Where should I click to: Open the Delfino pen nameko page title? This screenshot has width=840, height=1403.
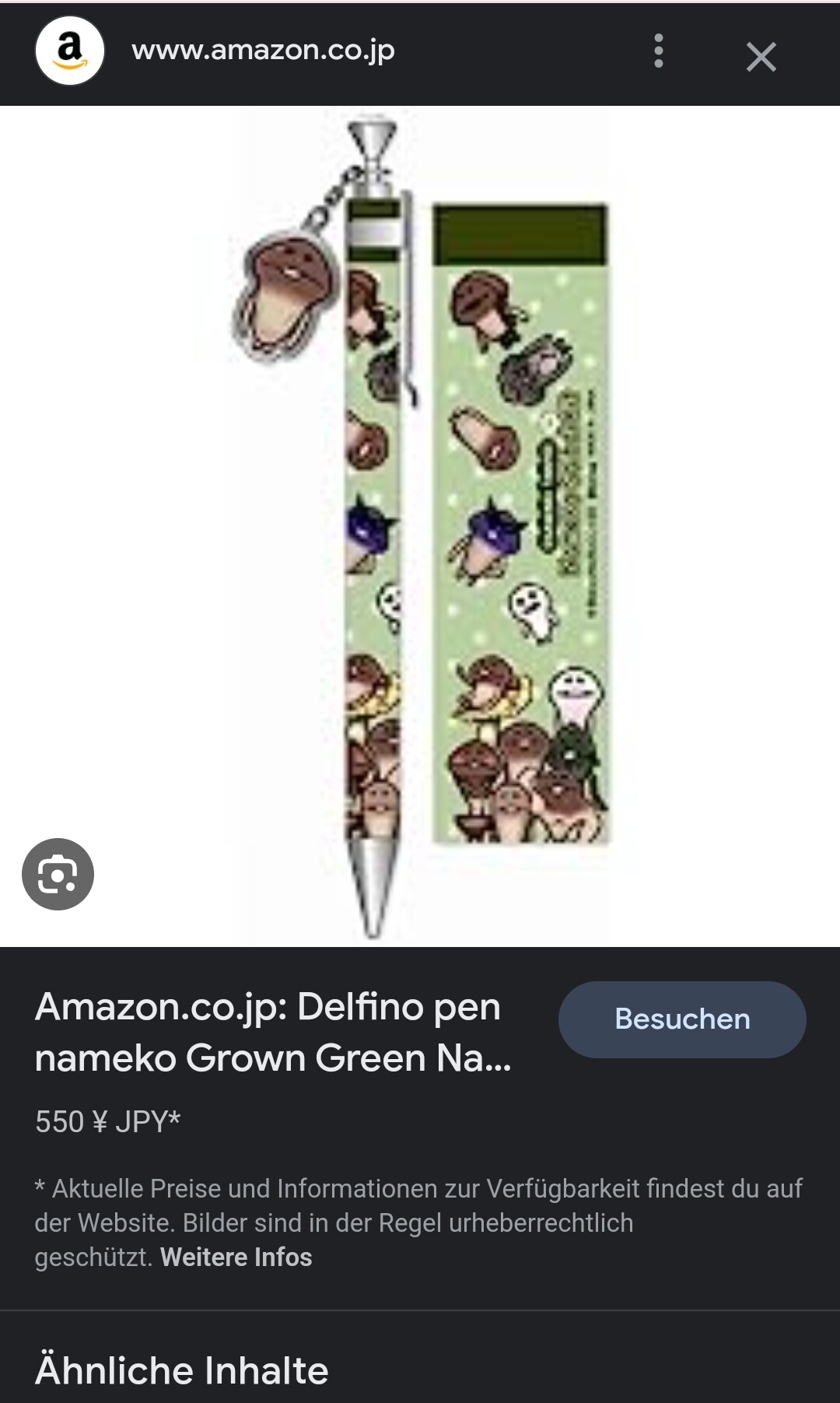[273, 1033]
